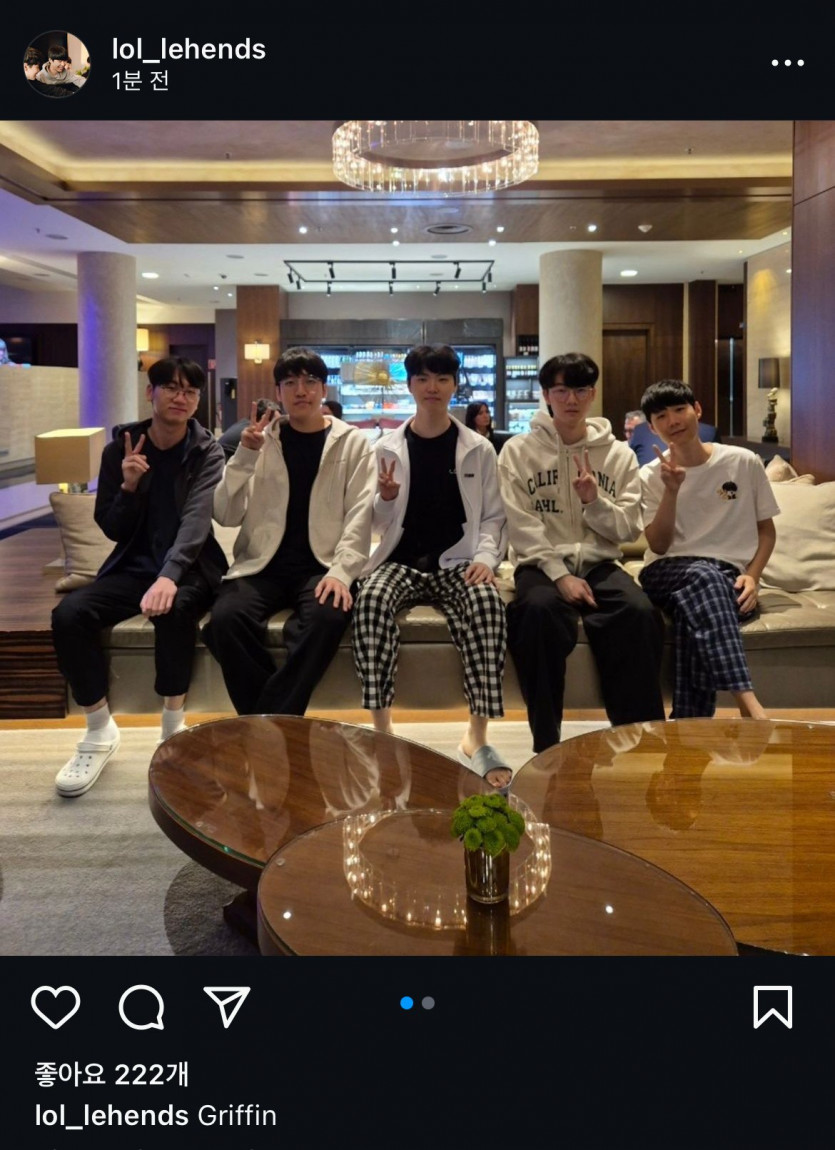
Task: Tap lol_lehends name in the caption
Action: coord(111,1116)
